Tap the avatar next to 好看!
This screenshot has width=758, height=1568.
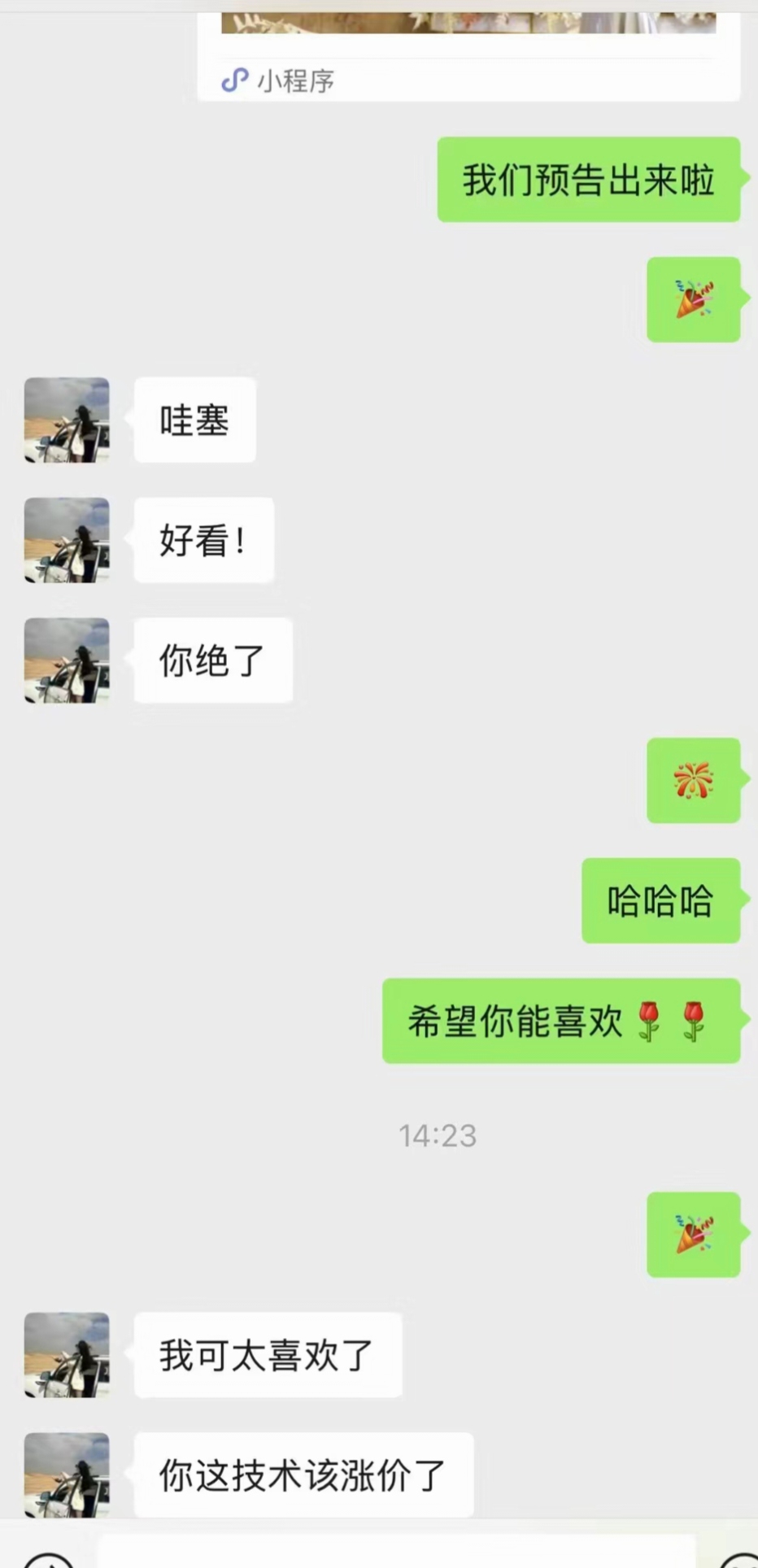[67, 540]
